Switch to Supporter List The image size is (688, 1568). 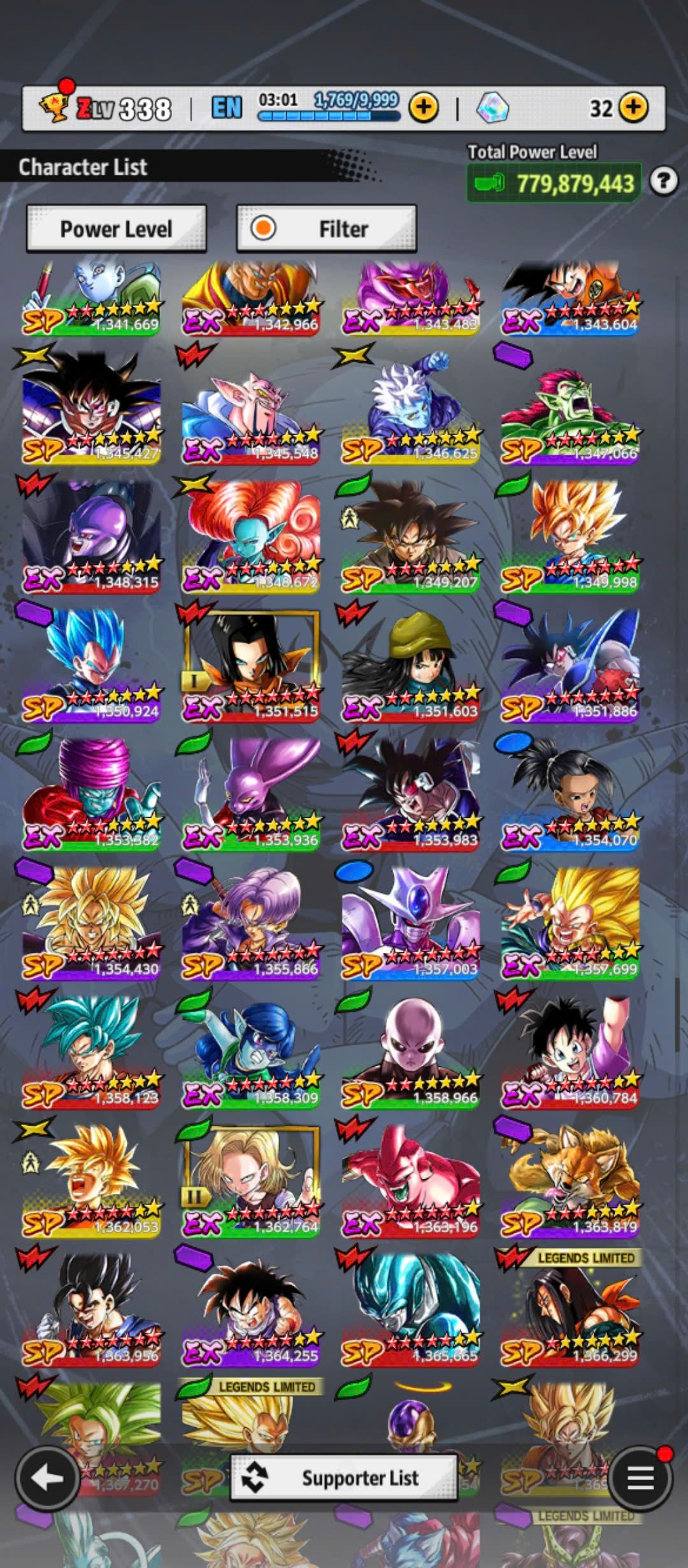click(x=344, y=1477)
